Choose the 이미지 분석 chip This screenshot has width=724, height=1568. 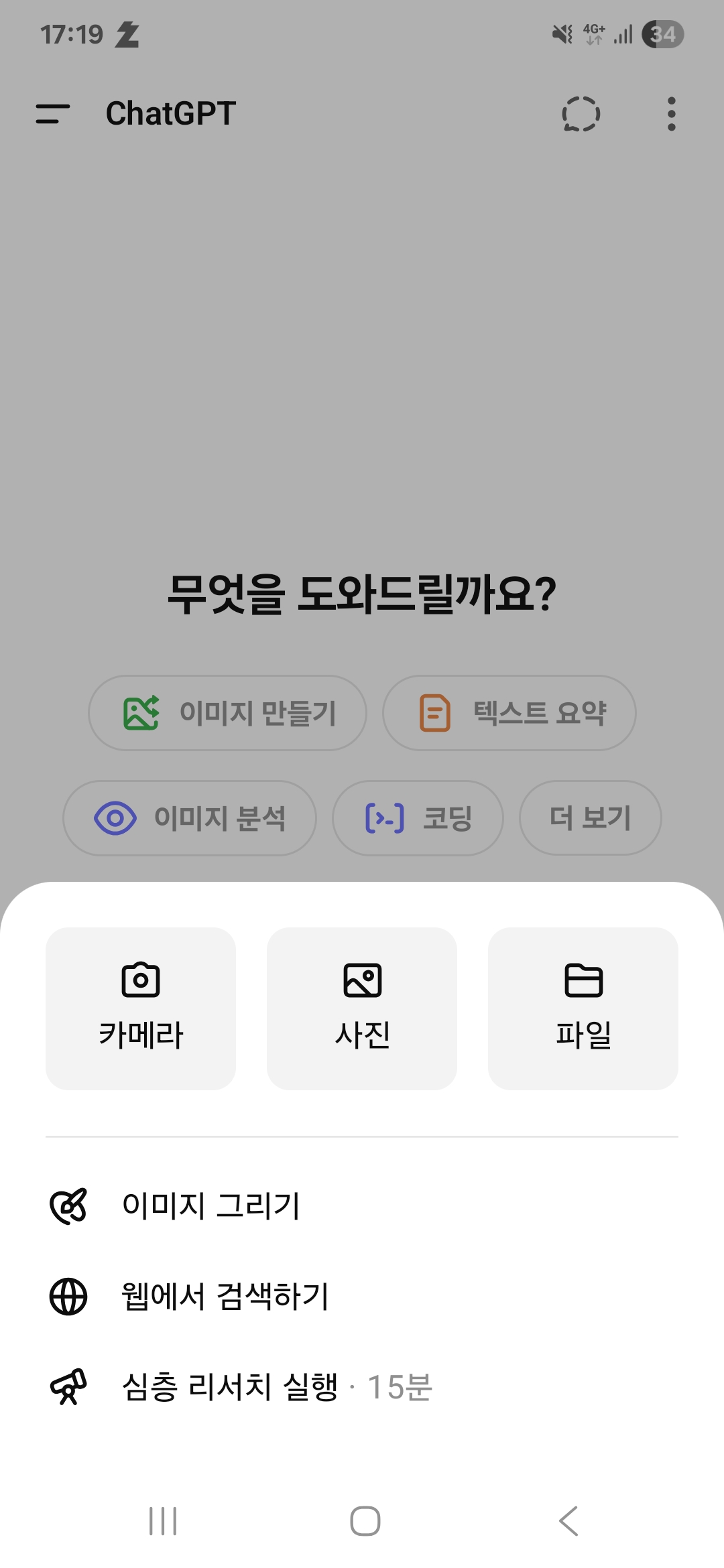pos(190,818)
